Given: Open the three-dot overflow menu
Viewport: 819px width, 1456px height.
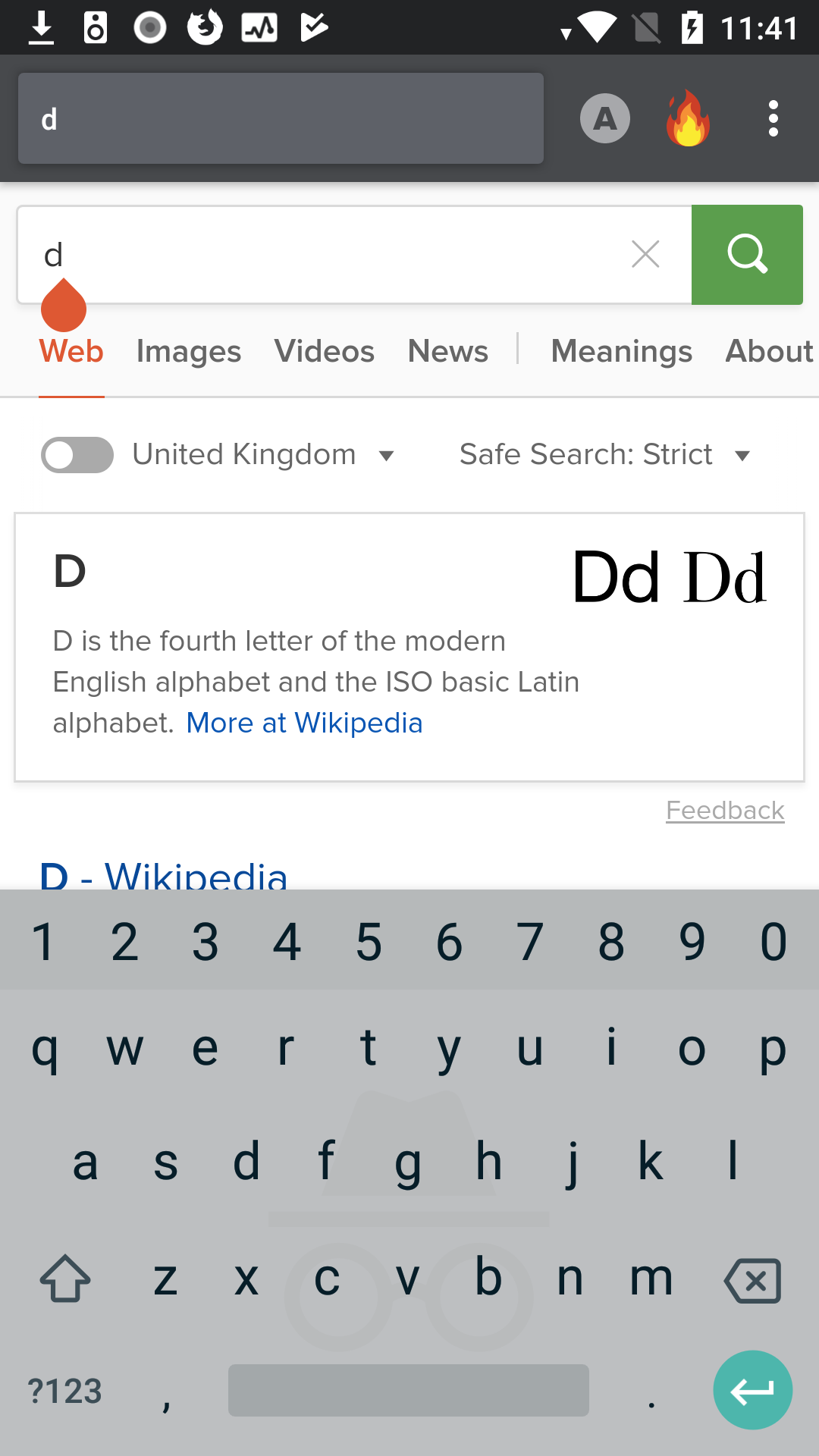Looking at the screenshot, I should click(x=773, y=118).
